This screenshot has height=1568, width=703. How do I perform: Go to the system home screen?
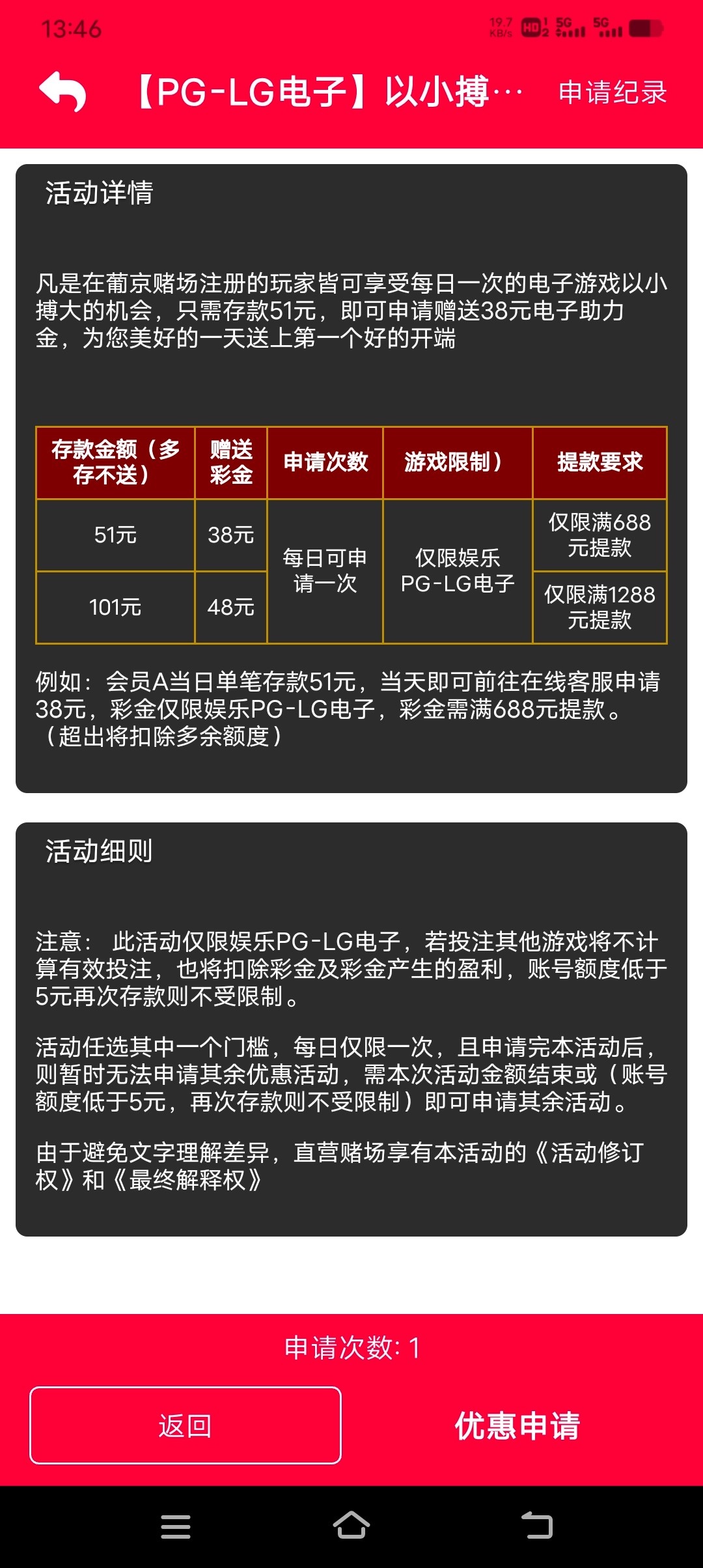click(351, 1526)
